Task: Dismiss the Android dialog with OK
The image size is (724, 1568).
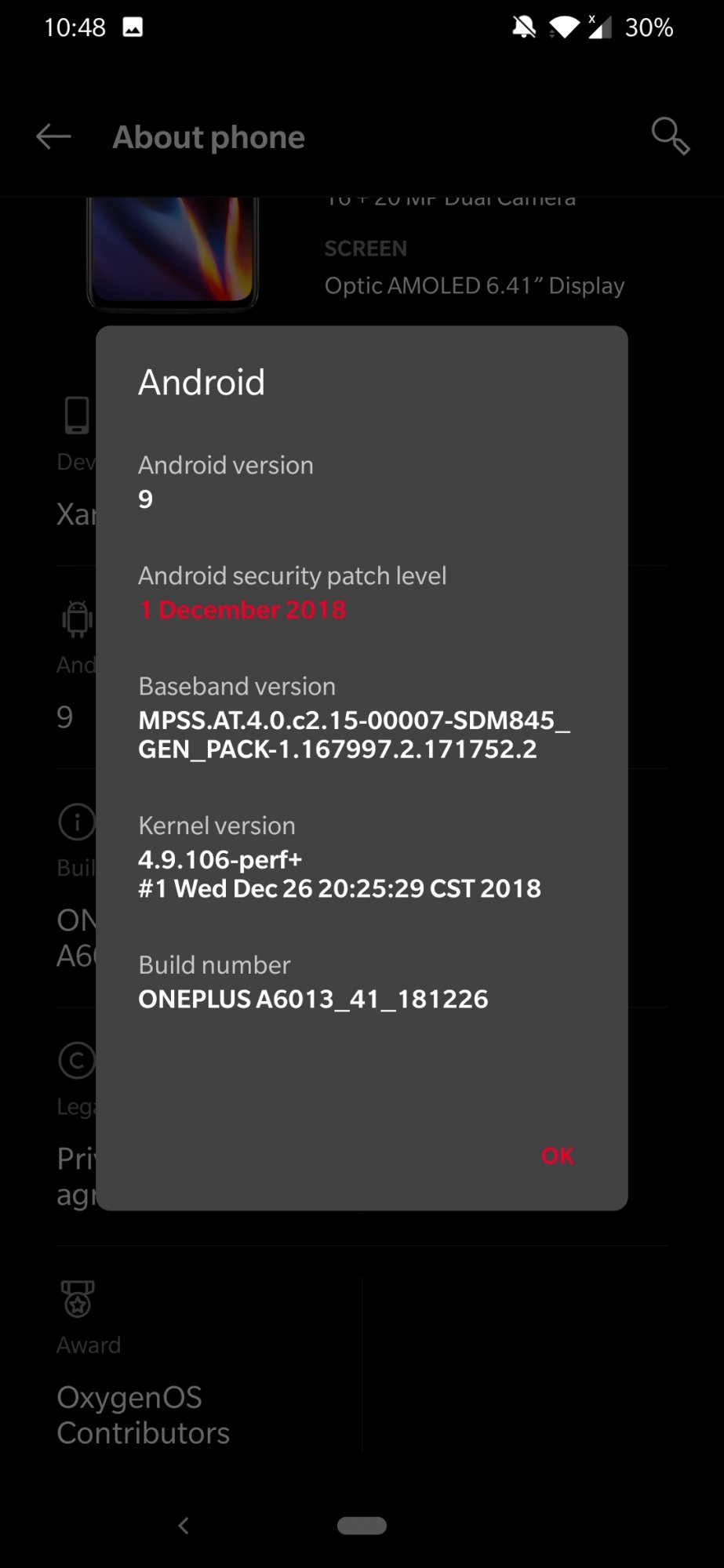Action: coord(557,1156)
